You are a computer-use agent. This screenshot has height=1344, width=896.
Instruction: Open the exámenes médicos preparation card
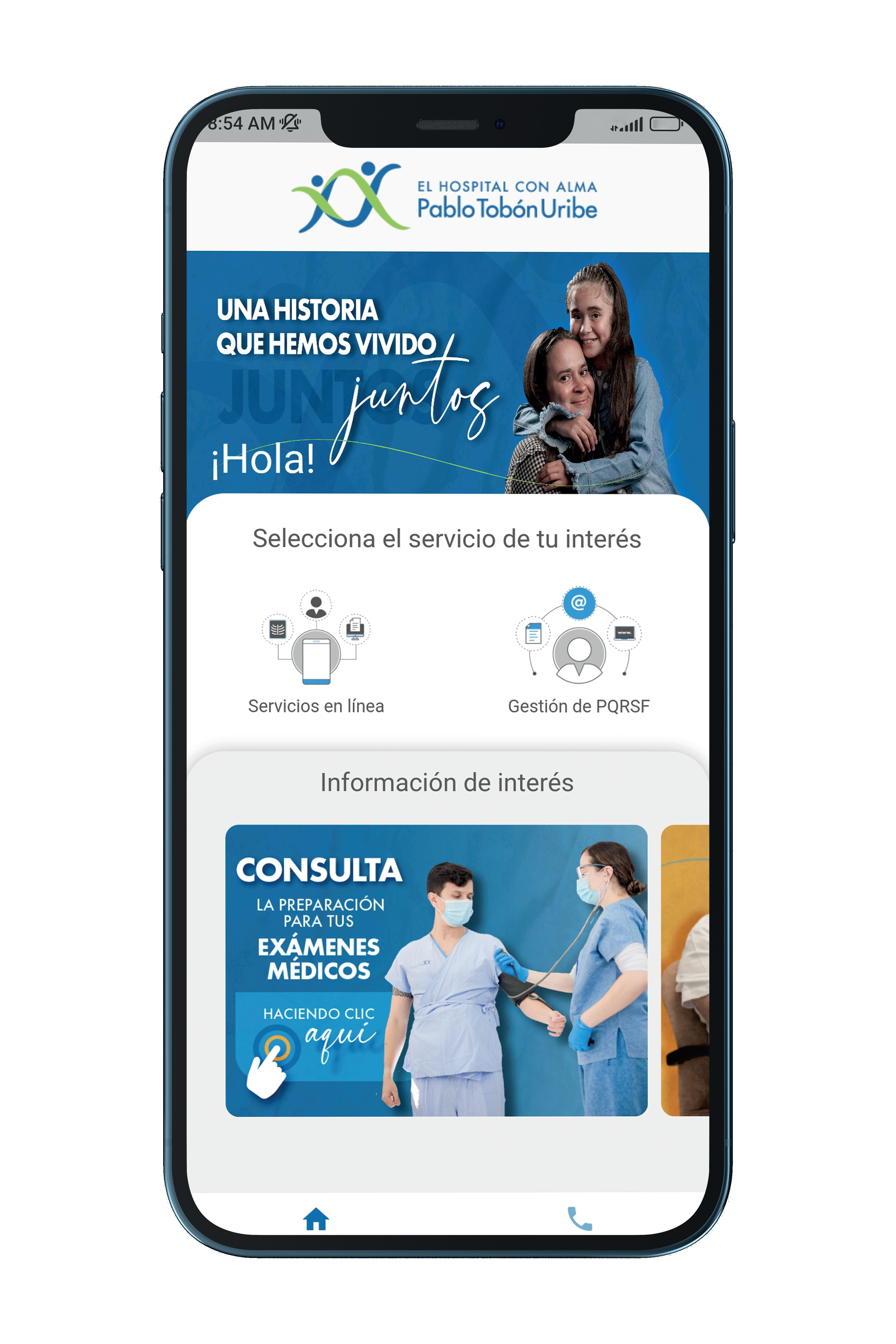click(437, 970)
